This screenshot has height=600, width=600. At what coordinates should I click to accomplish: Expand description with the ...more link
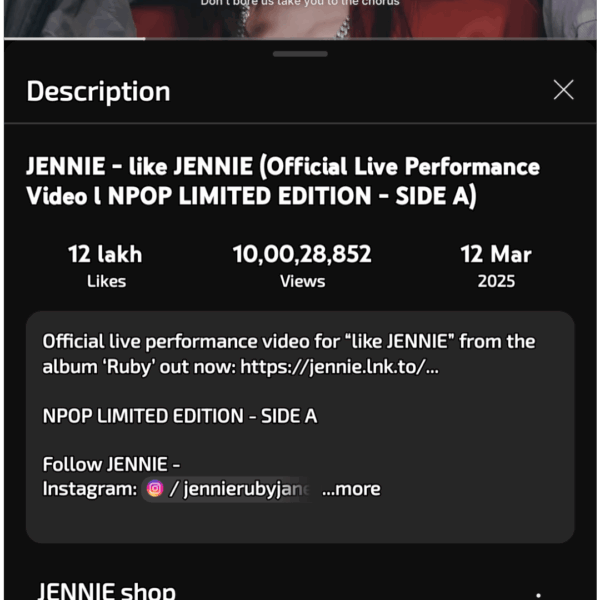[351, 489]
